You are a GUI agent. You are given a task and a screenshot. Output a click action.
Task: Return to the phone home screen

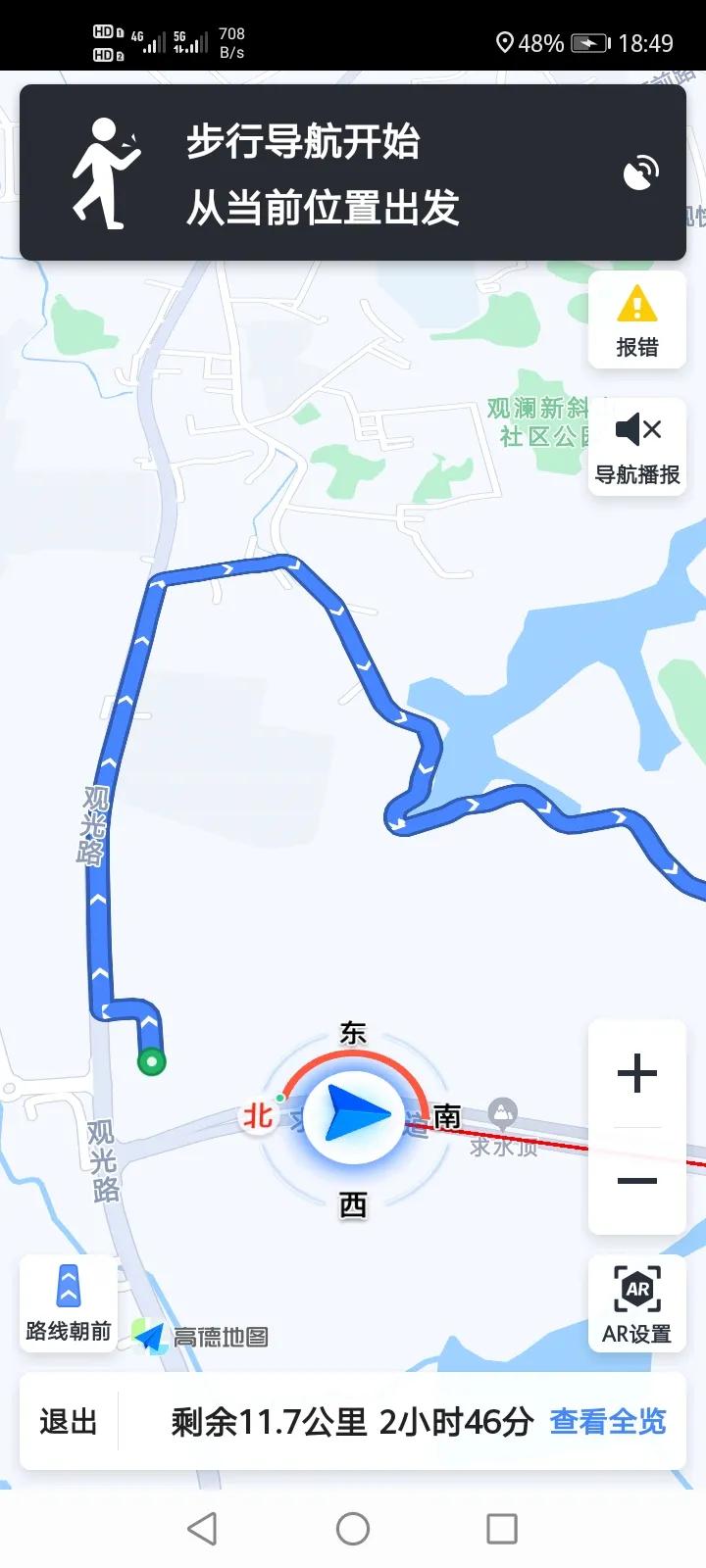353,1528
